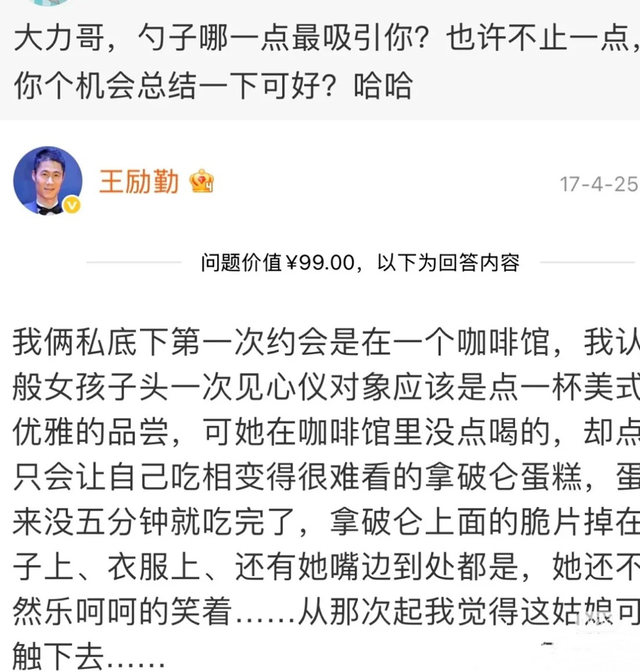Open 王励勤's profile avatar
The height and width of the screenshot is (672, 640).
point(47,181)
